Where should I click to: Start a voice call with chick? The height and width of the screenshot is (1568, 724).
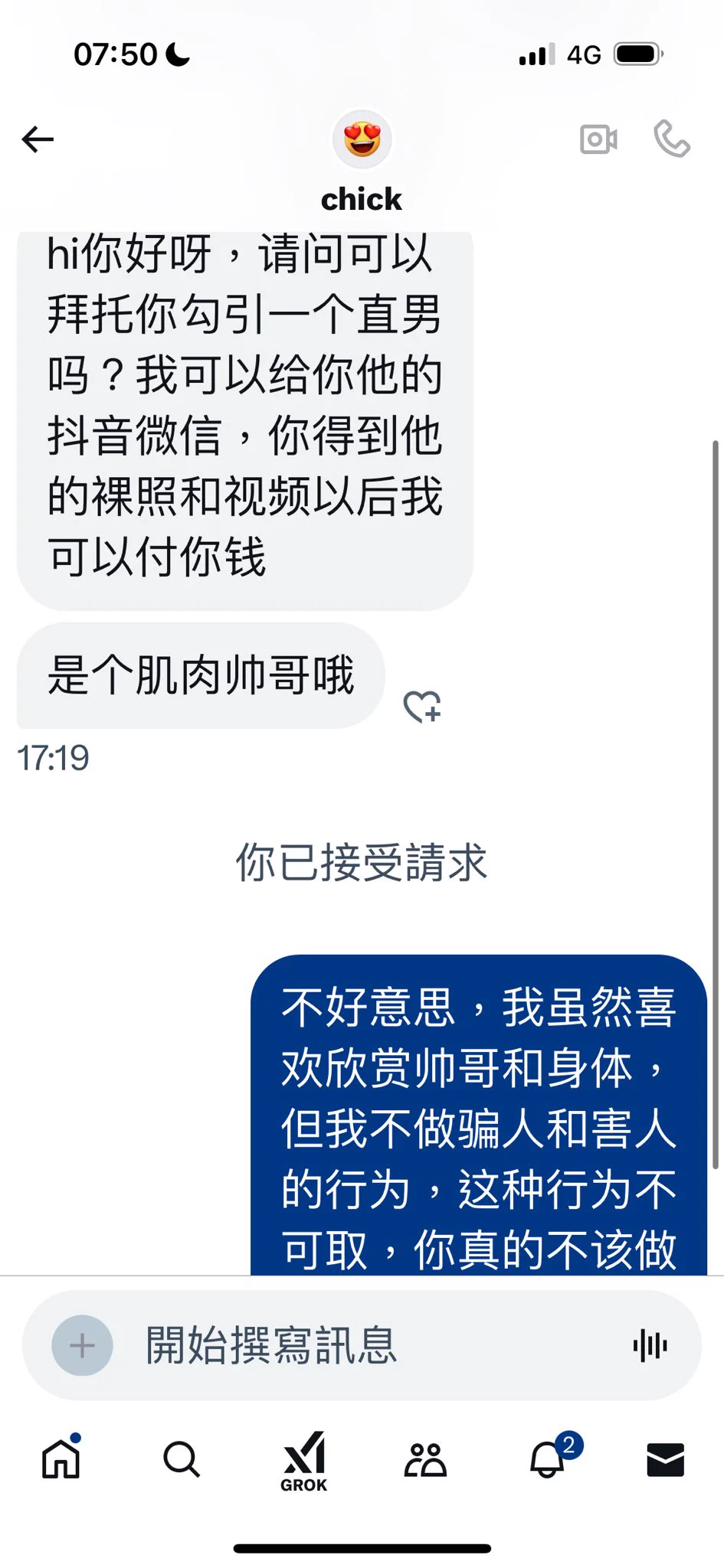[672, 139]
